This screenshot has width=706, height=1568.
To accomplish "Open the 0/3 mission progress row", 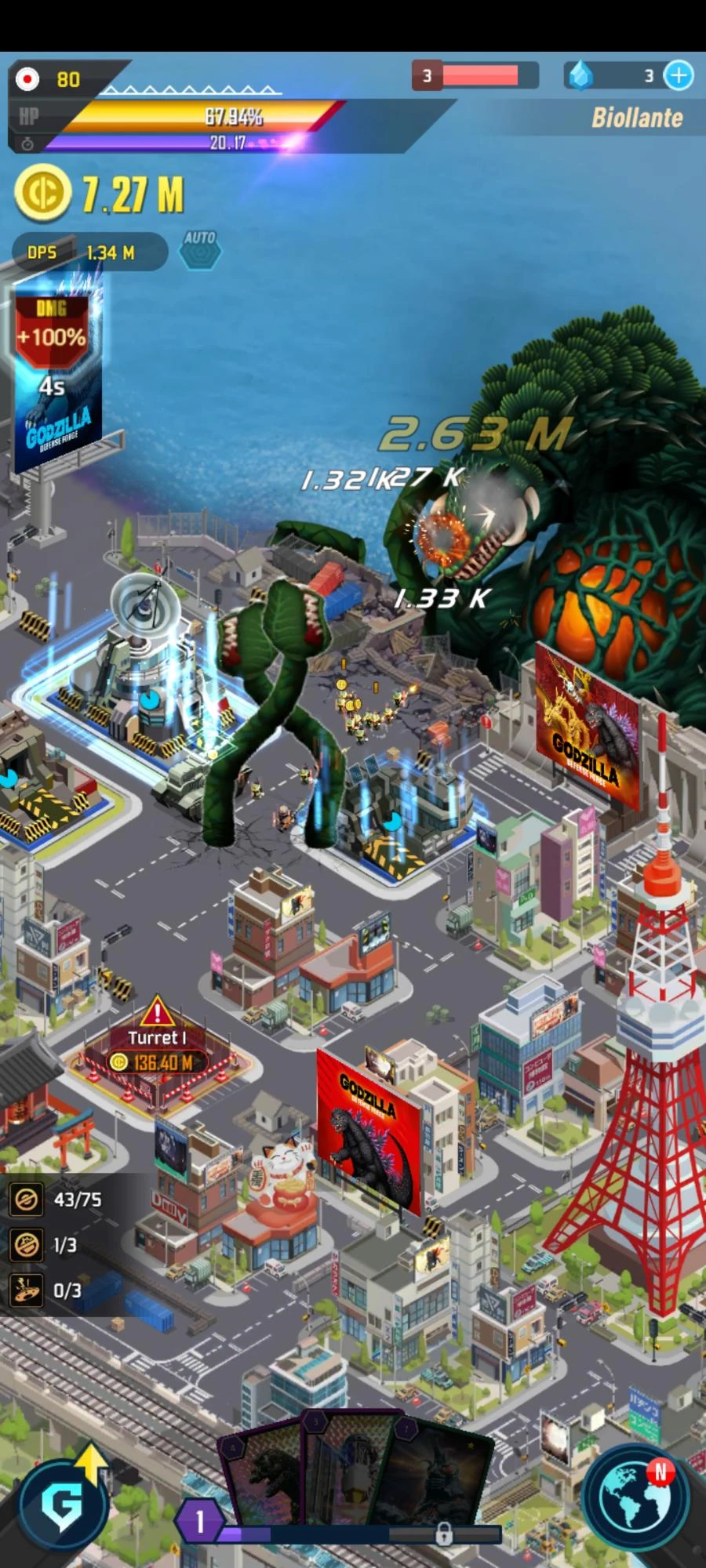I will click(47, 1290).
